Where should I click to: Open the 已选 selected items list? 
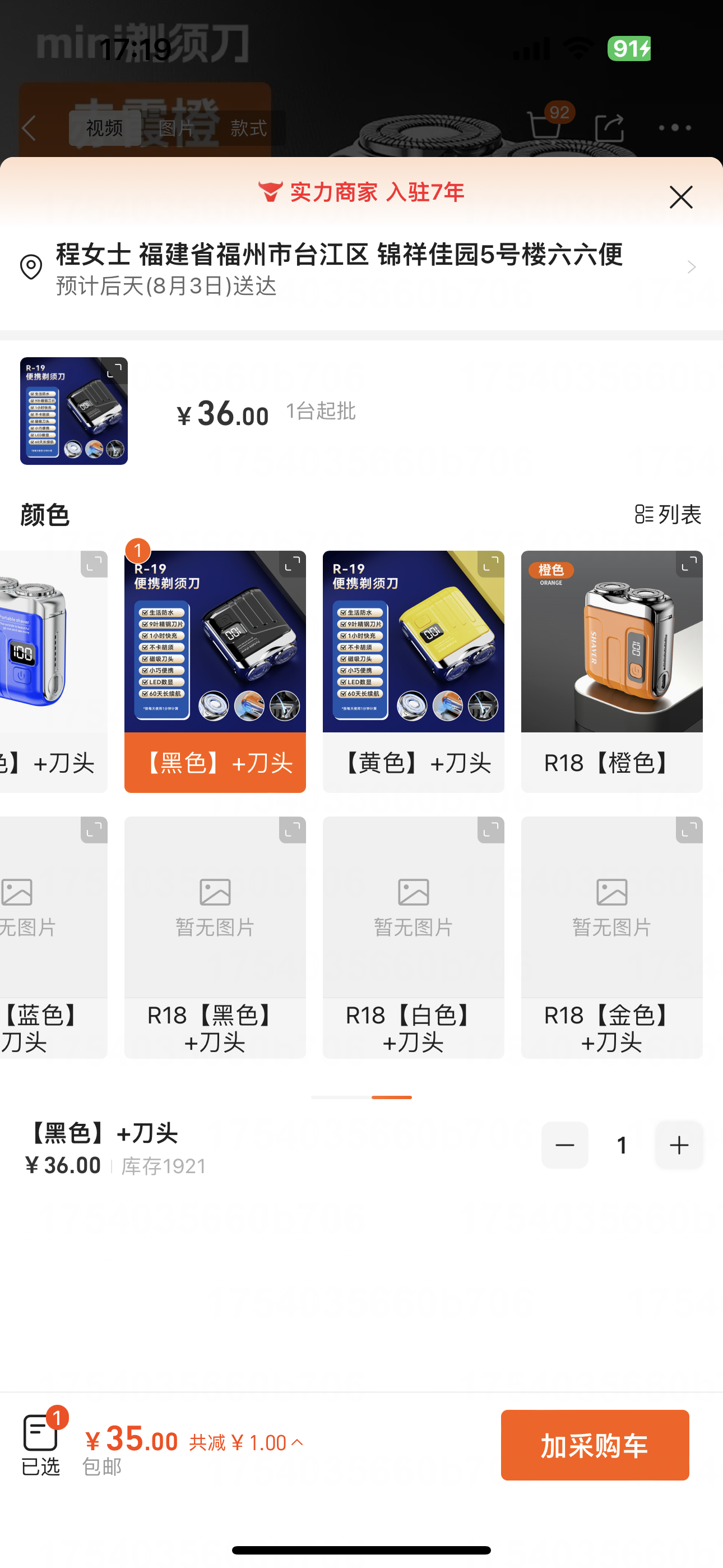41,1444
